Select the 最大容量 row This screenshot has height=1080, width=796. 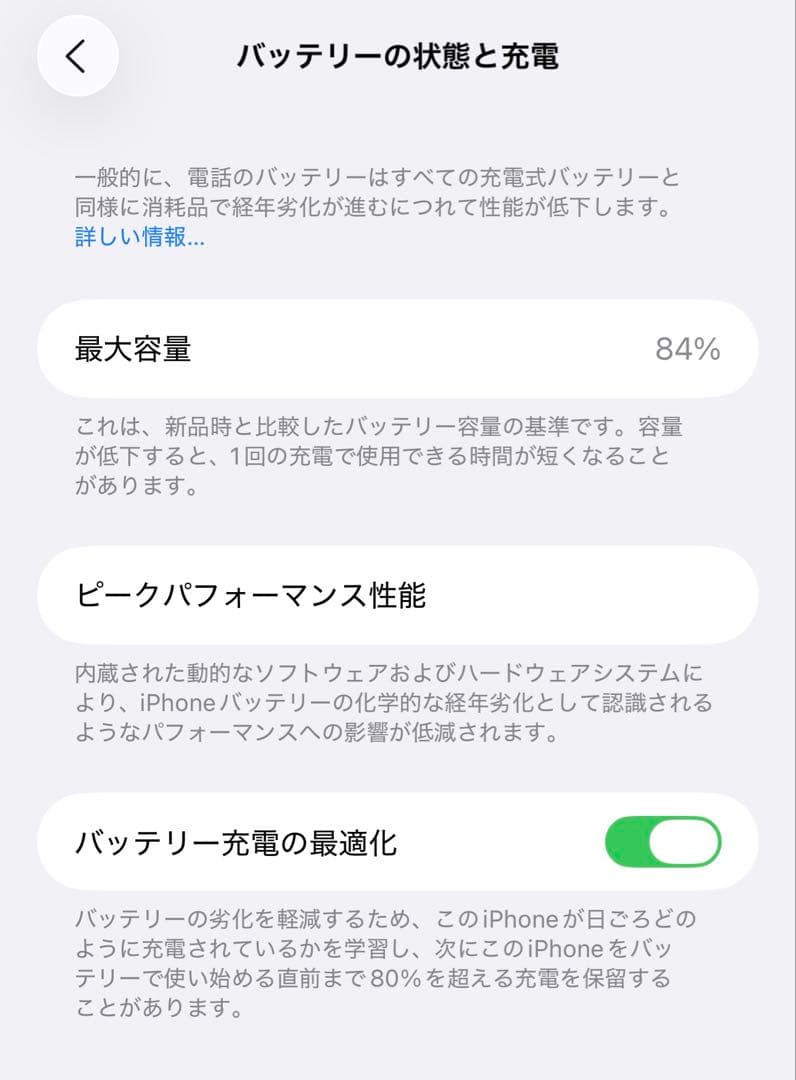pyautogui.click(x=398, y=349)
